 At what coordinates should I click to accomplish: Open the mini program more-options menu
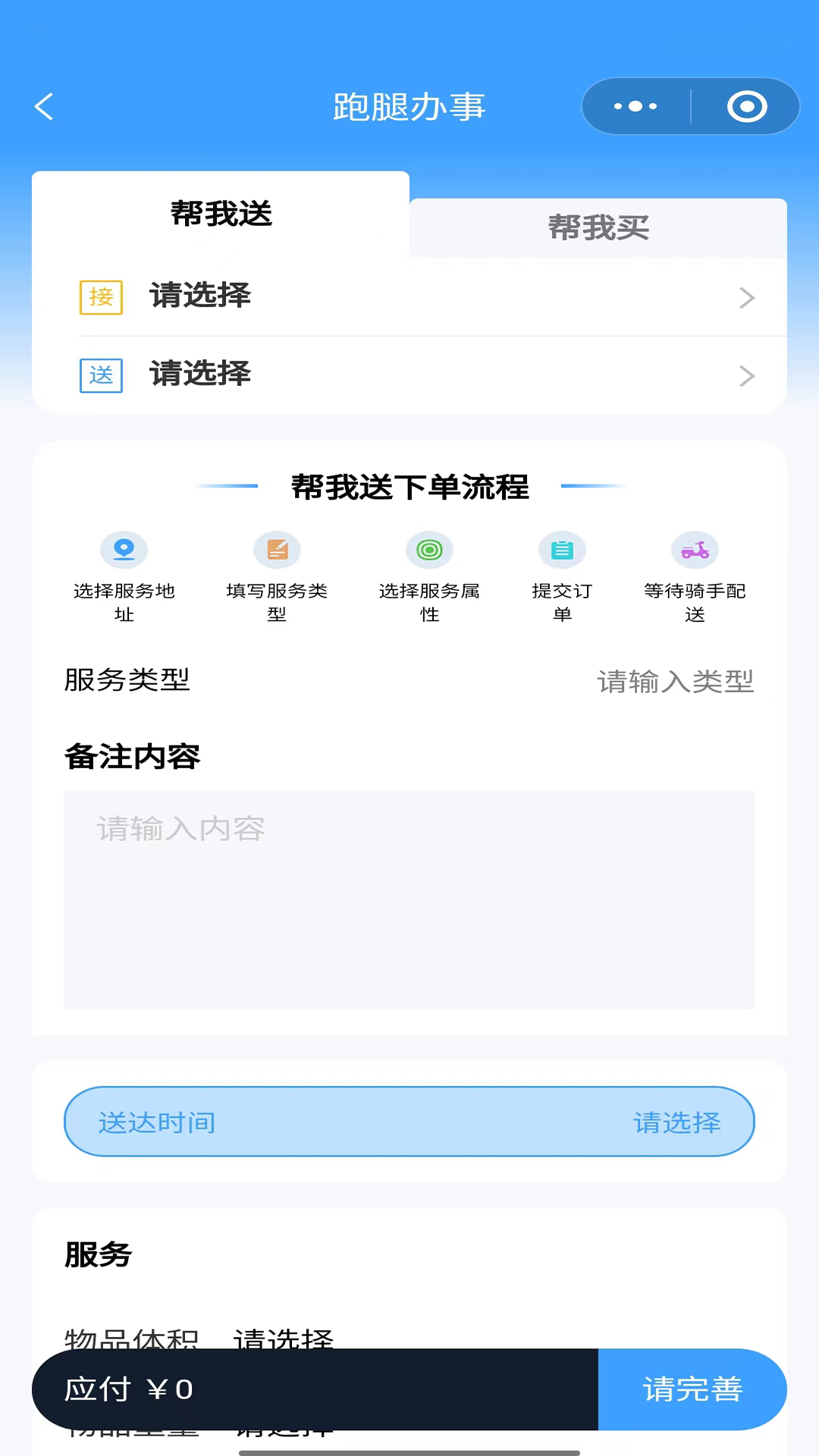click(635, 106)
